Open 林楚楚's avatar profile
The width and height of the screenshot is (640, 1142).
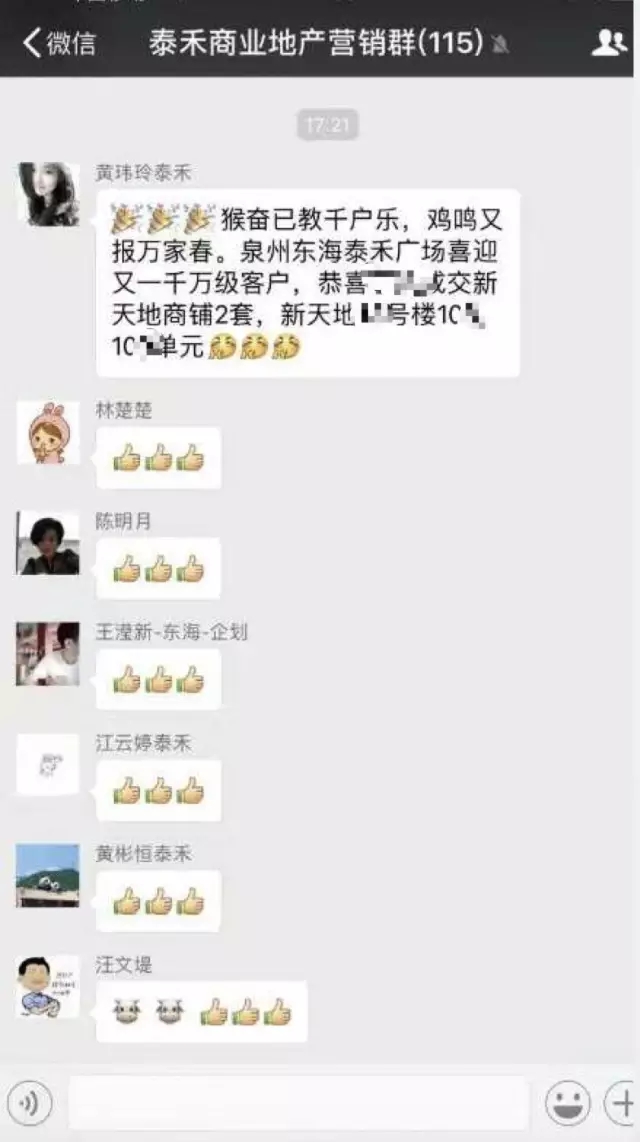coord(48,433)
